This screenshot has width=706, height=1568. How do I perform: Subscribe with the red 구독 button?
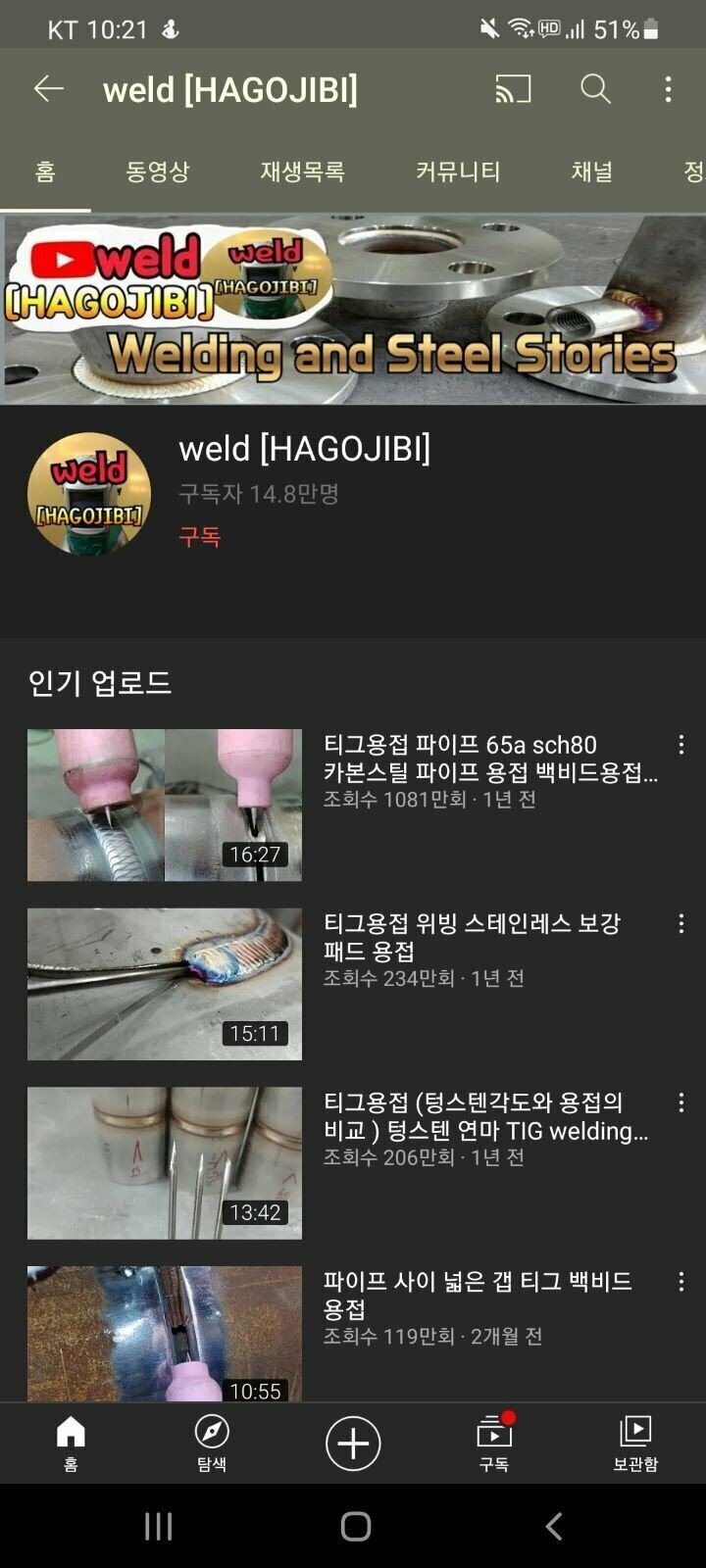(199, 536)
